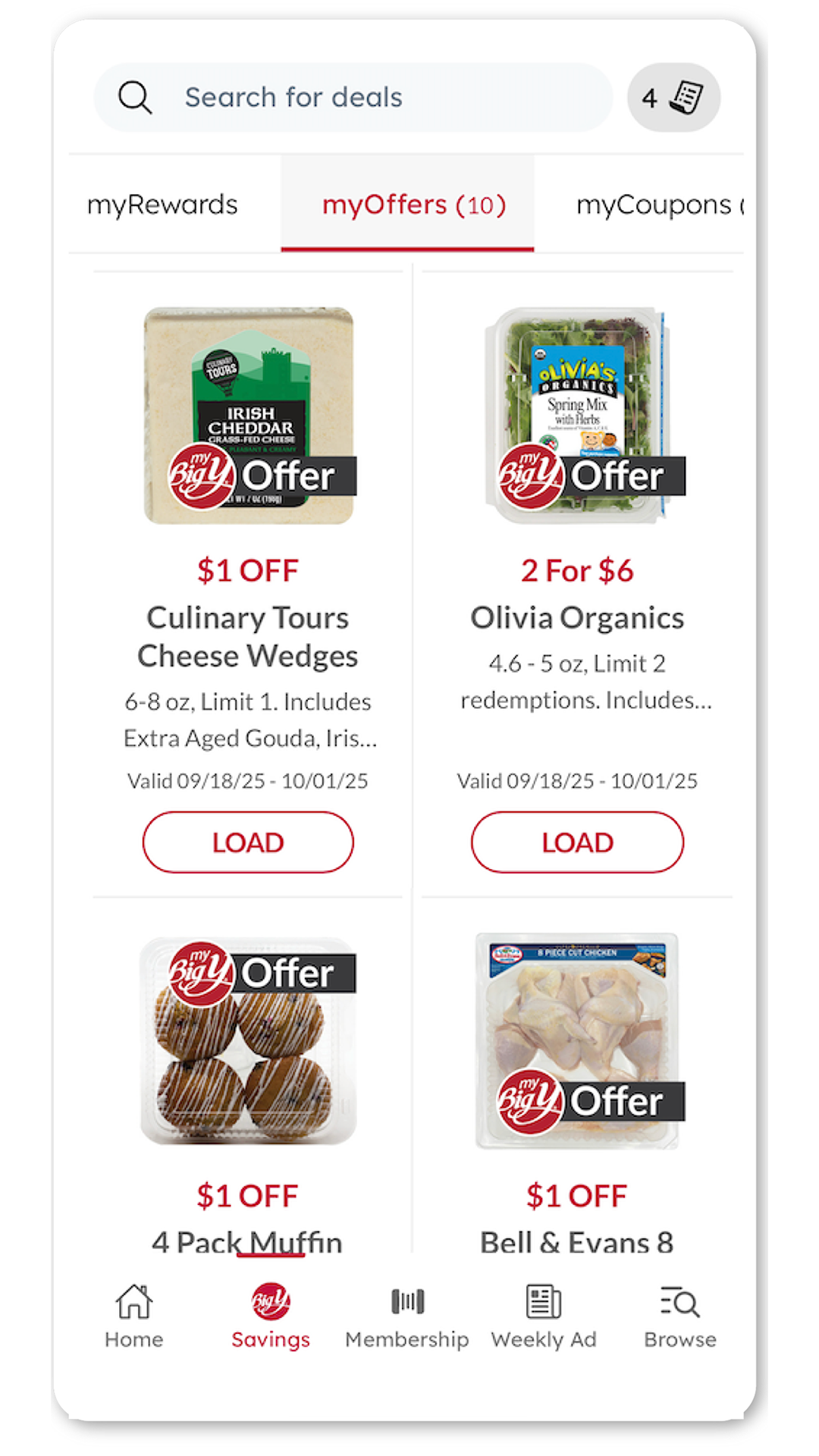The height and width of the screenshot is (1456, 819).
Task: Open the Olivia Organics spring mix image
Action: tap(577, 416)
